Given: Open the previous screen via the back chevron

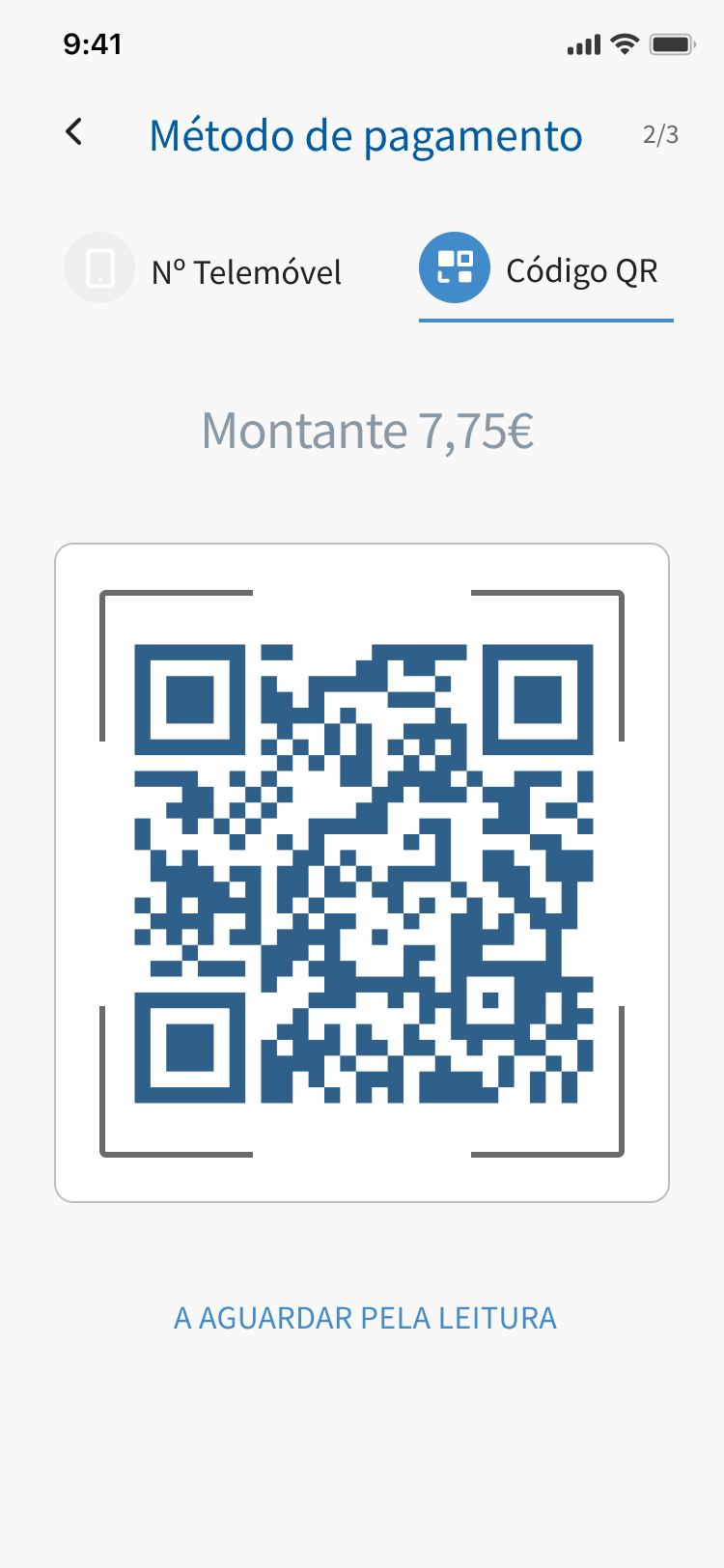Looking at the screenshot, I should coord(73,132).
